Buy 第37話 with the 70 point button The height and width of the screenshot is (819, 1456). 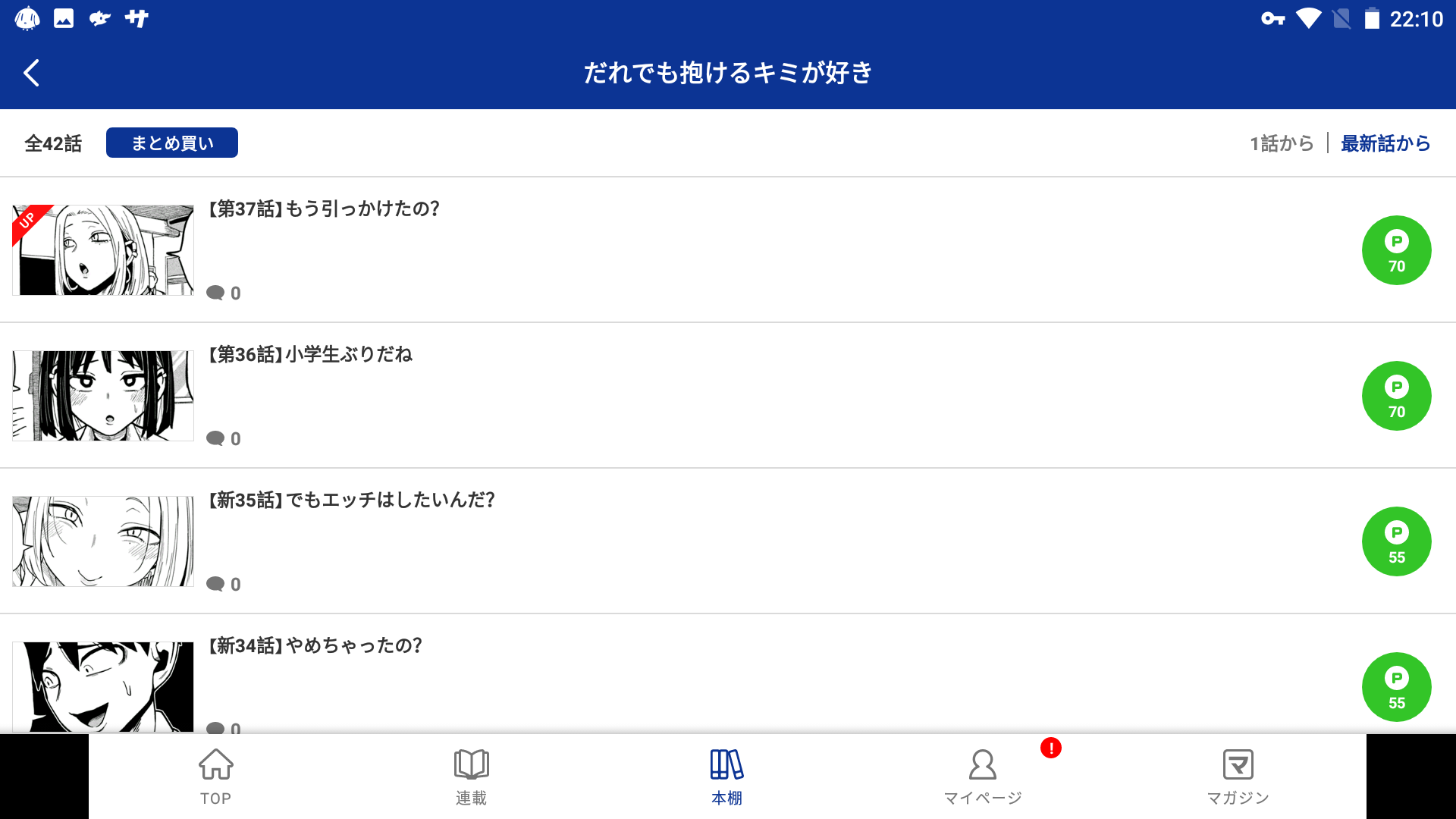(x=1396, y=251)
